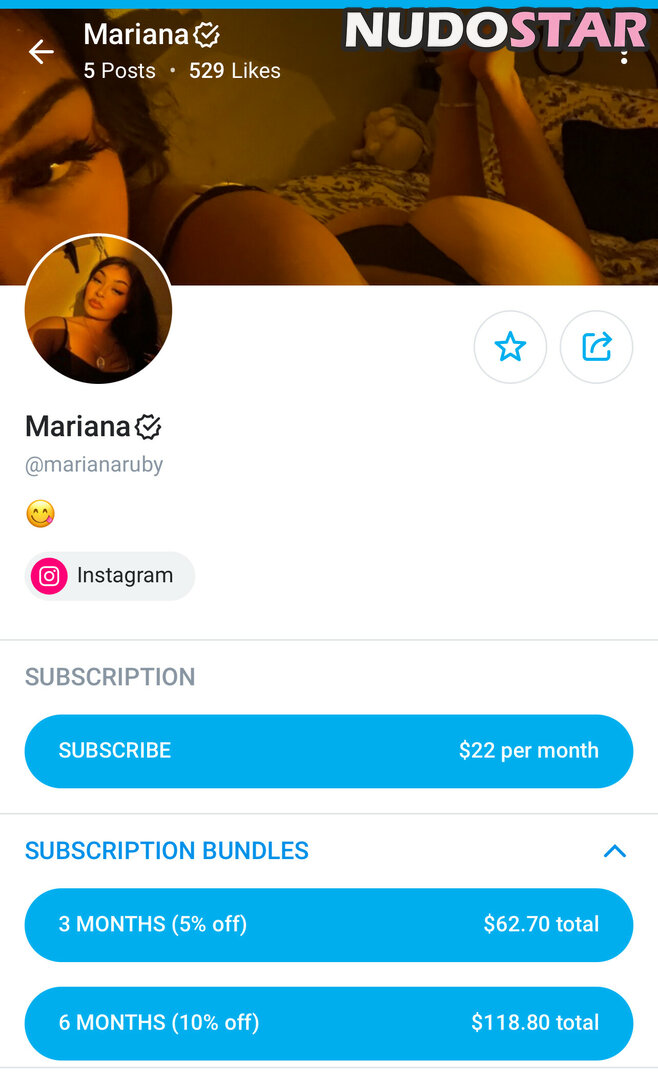Image resolution: width=658 pixels, height=1080 pixels.
Task: Share this profile
Action: [596, 347]
